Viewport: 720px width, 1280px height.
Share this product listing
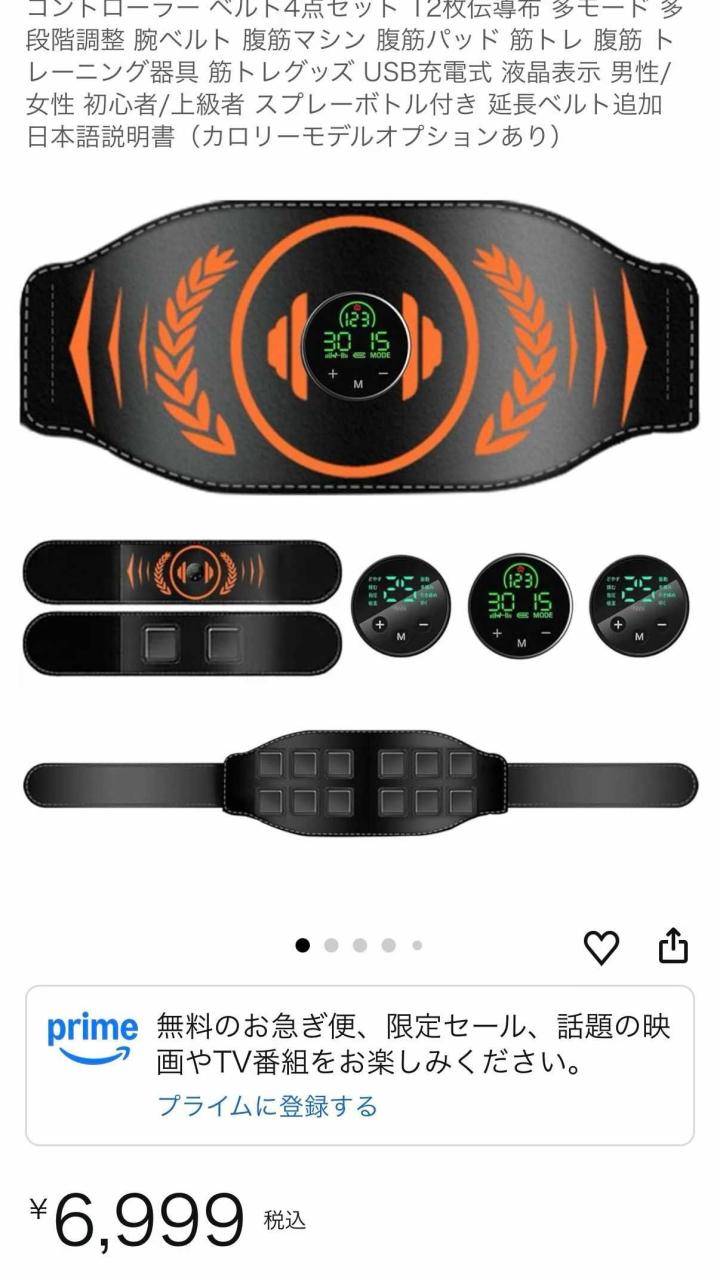click(673, 945)
